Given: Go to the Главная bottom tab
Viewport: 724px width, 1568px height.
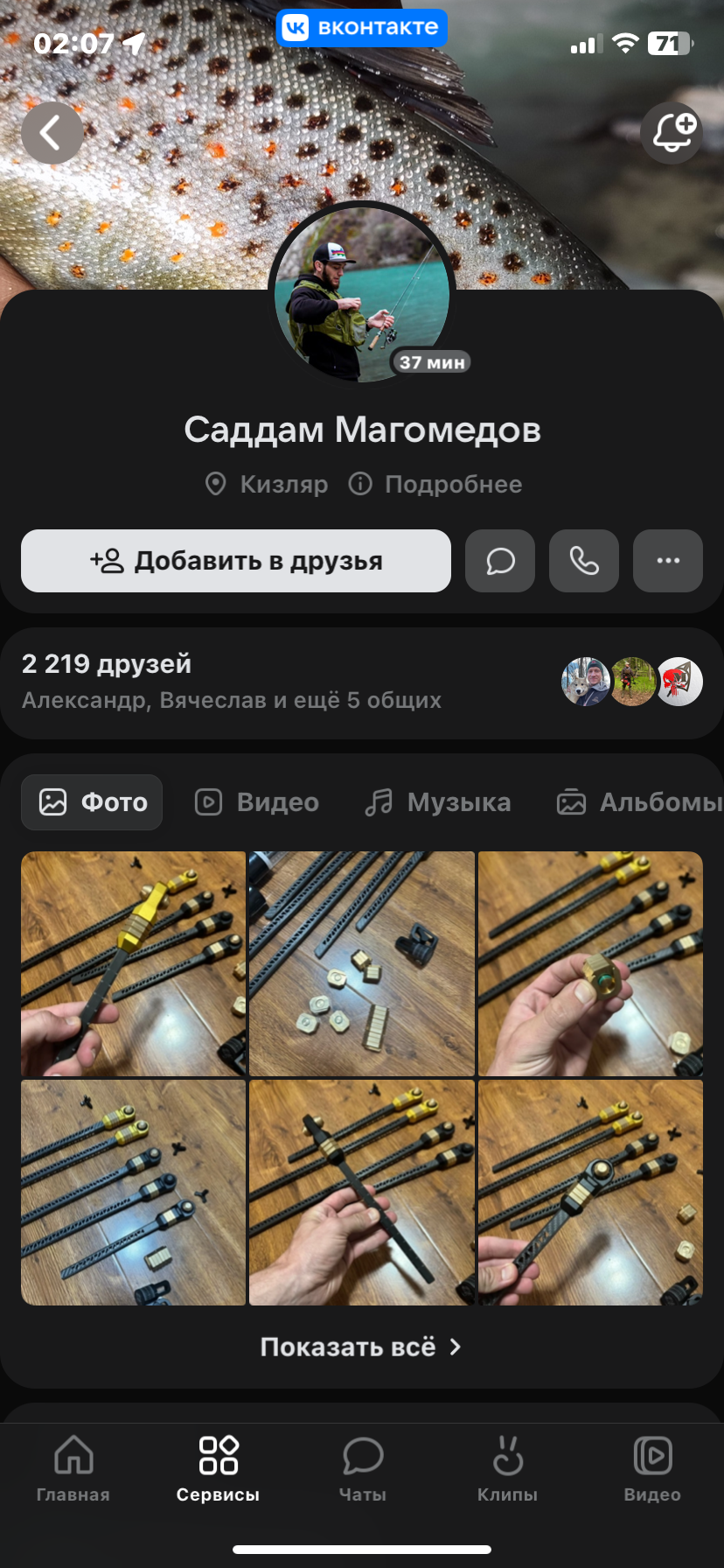Looking at the screenshot, I should coord(73,1470).
